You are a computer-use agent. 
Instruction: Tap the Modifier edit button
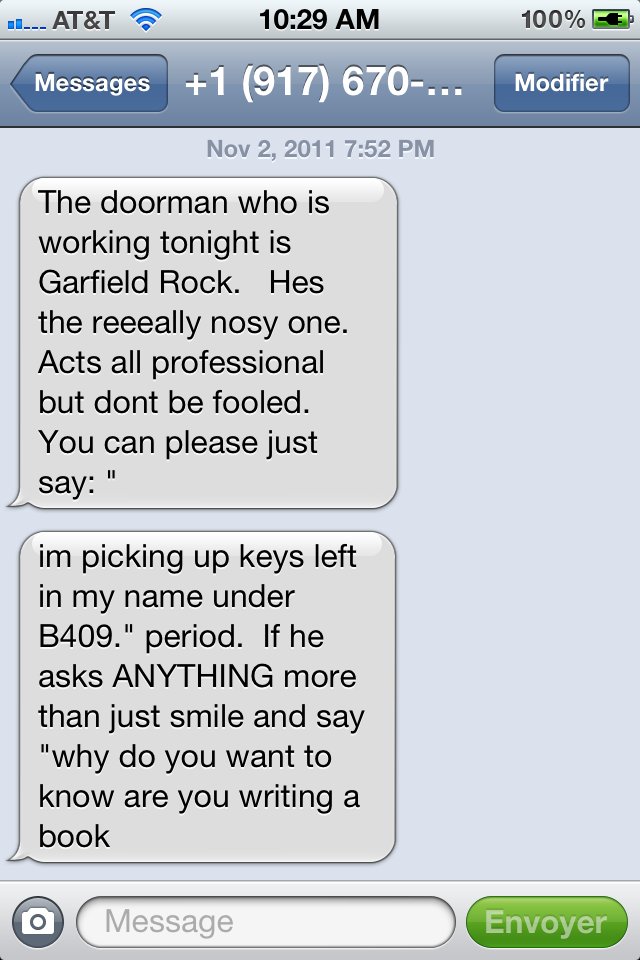[x=560, y=83]
